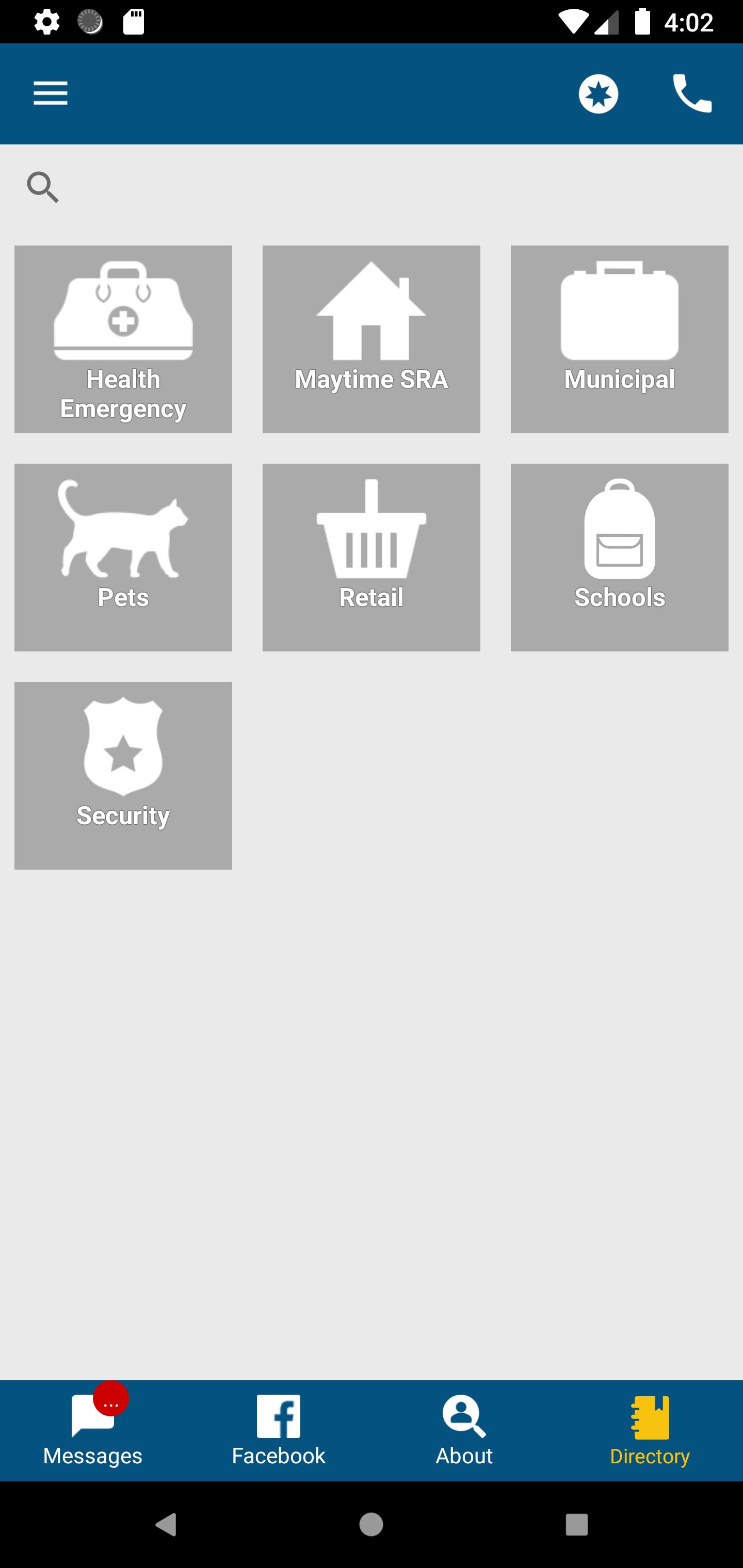Switch to the Messages tab
Screen dimensions: 743x1568
point(92,1430)
